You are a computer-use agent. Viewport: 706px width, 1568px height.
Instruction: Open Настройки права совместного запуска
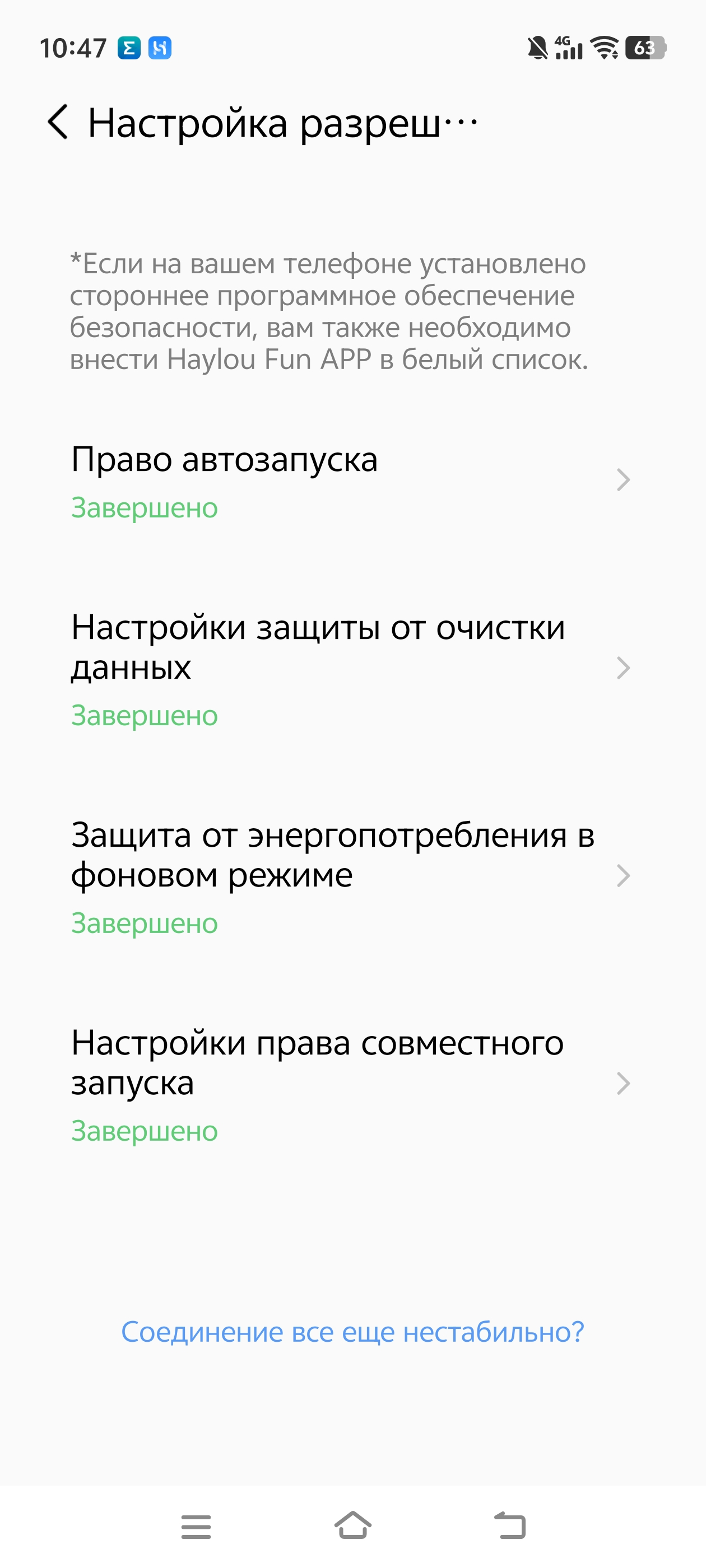tap(350, 1084)
